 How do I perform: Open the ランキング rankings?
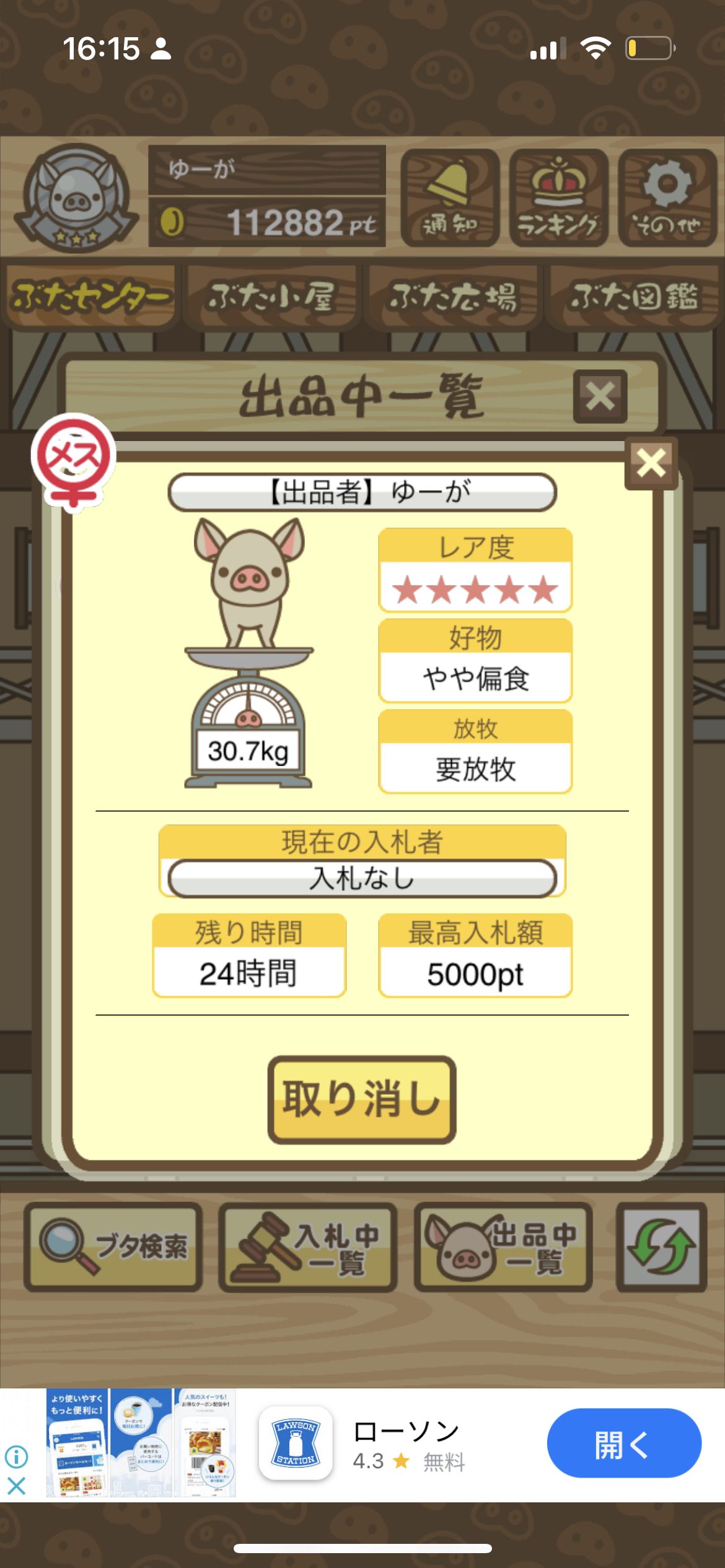(x=558, y=198)
